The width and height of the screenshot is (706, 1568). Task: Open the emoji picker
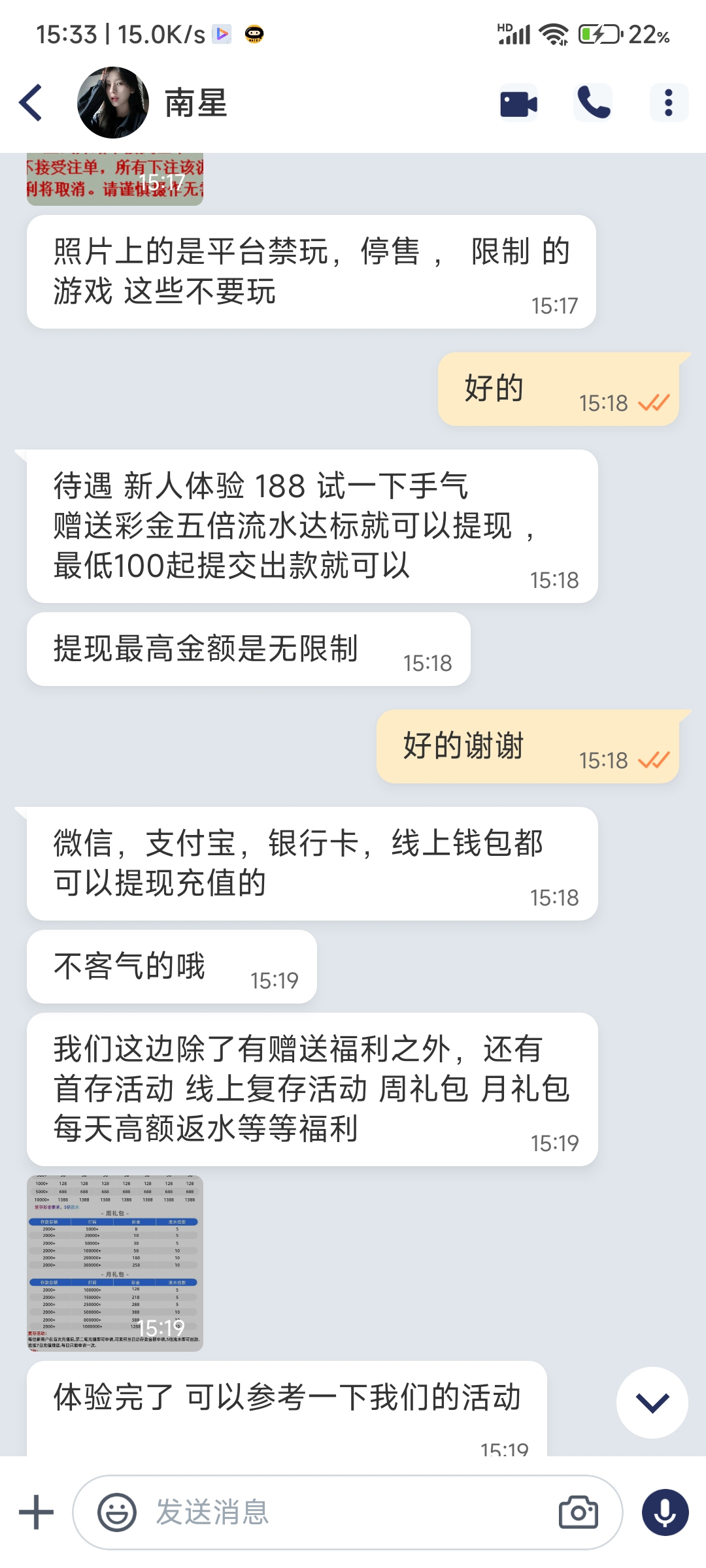pos(116,1512)
